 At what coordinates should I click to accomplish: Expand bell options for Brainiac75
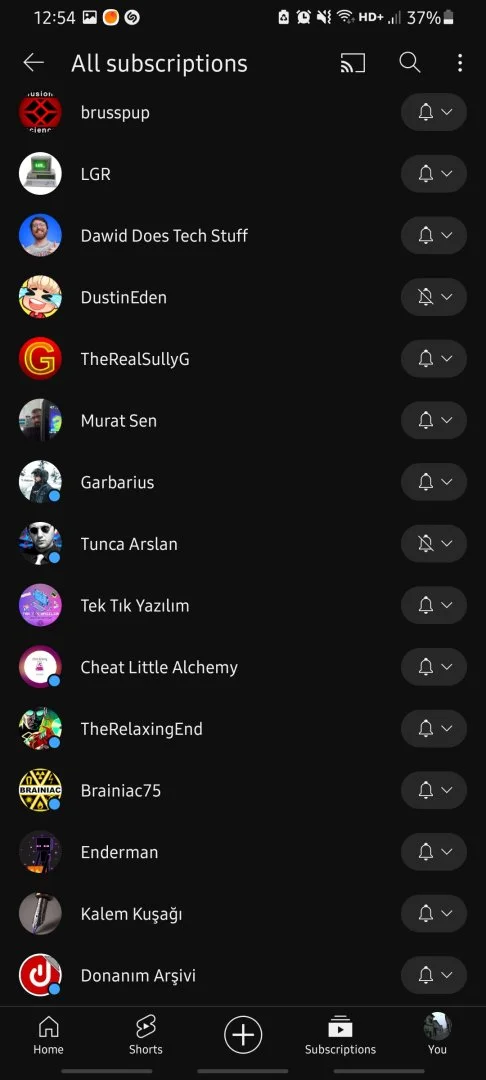[x=434, y=791]
